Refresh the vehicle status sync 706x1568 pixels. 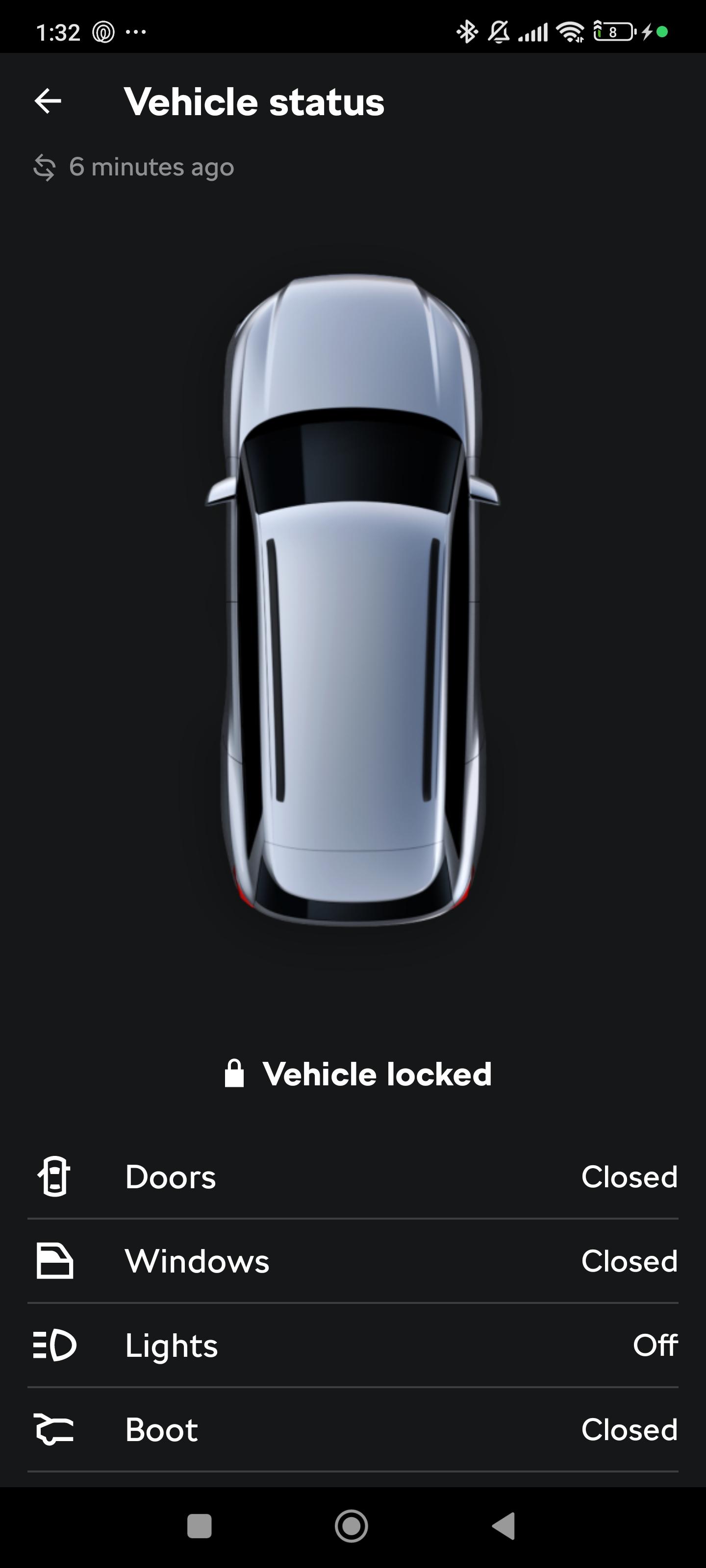click(x=45, y=168)
